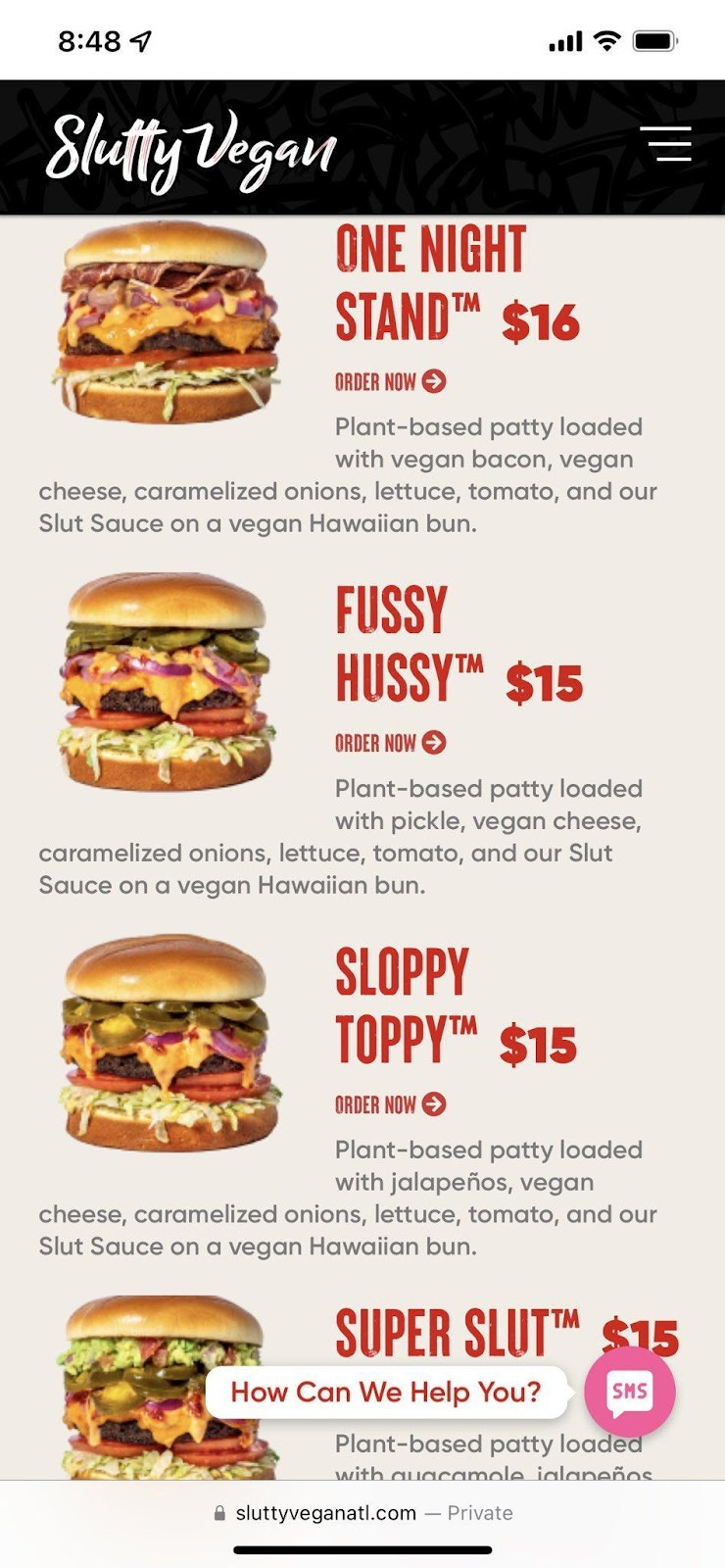725x1568 pixels.
Task: Order the Fussy Hussy burger now
Action: [x=390, y=743]
